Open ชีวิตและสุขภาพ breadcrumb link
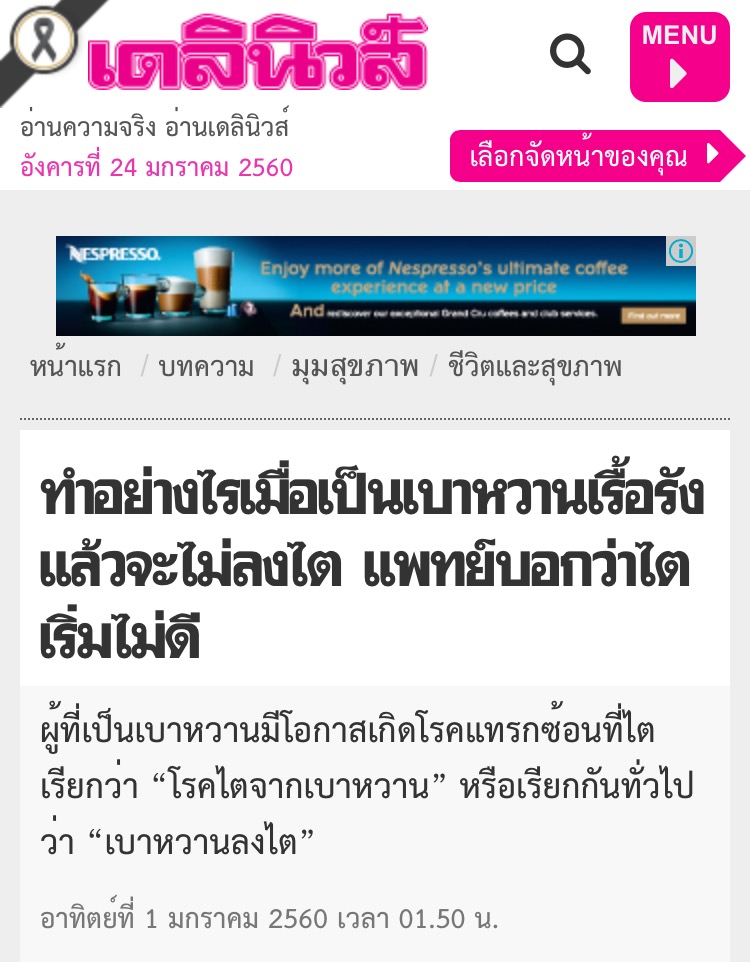The width and height of the screenshot is (750, 962). coord(535,367)
